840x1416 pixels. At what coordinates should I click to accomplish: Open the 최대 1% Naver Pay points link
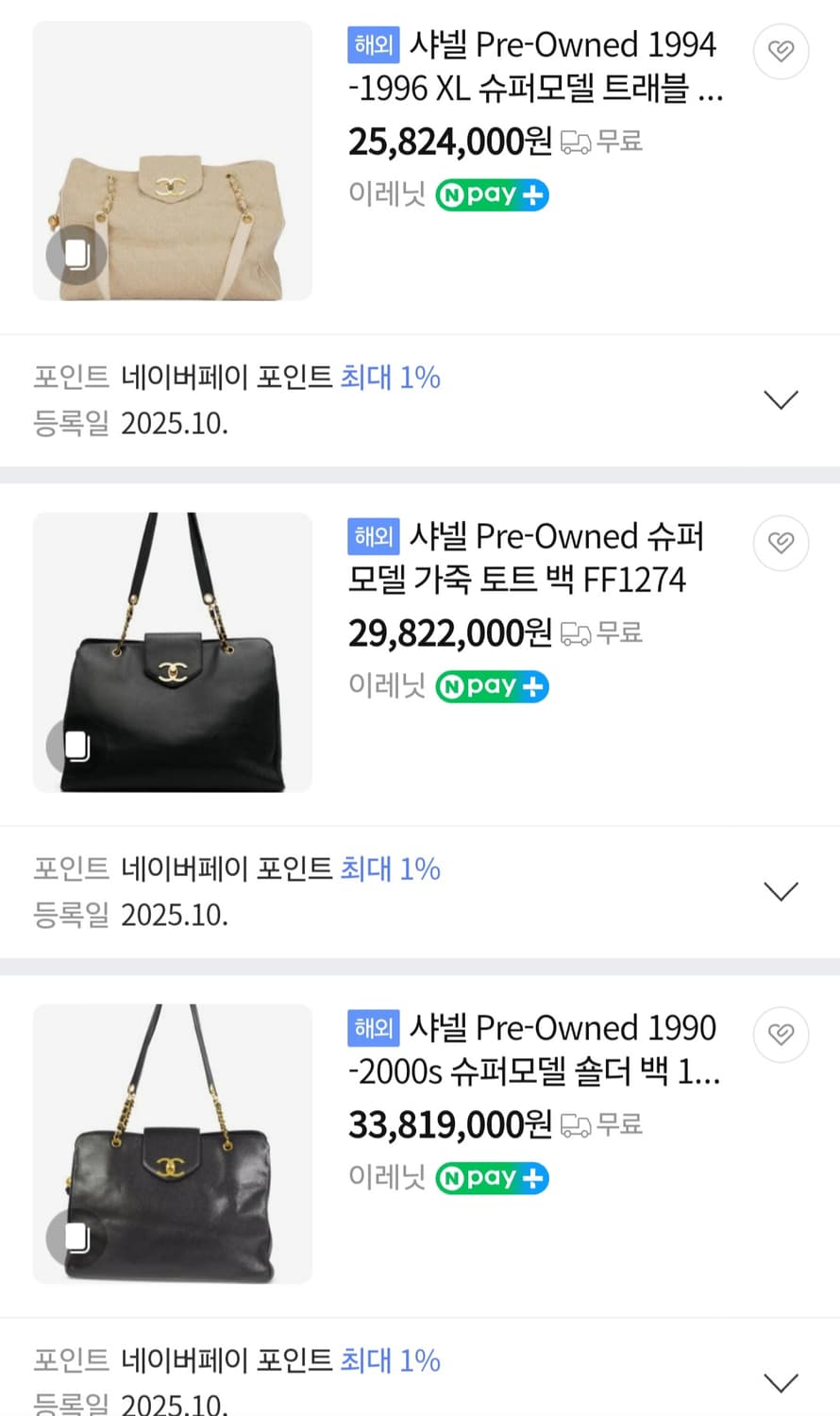pos(390,377)
